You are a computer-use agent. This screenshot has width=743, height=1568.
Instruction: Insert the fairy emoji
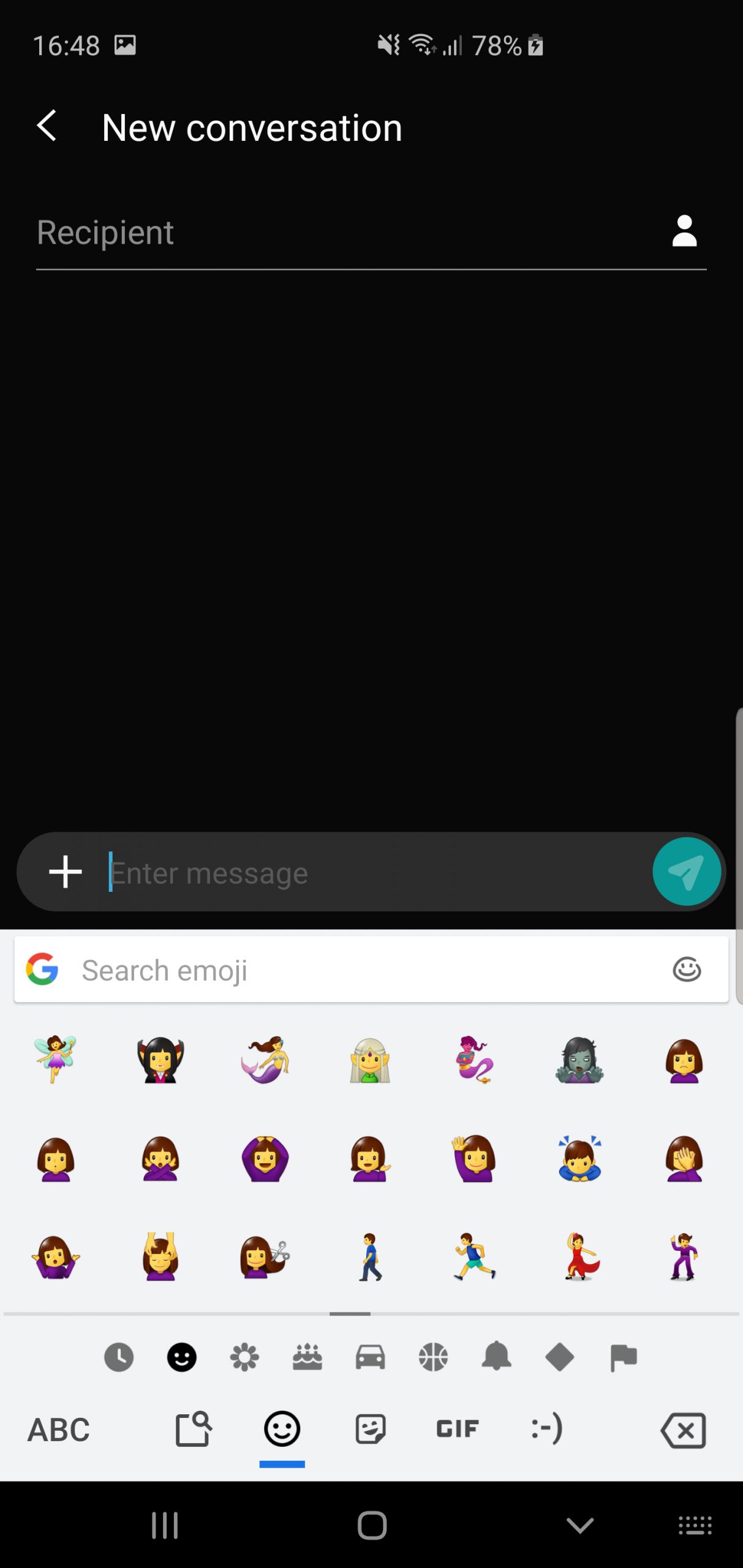pos(55,1060)
